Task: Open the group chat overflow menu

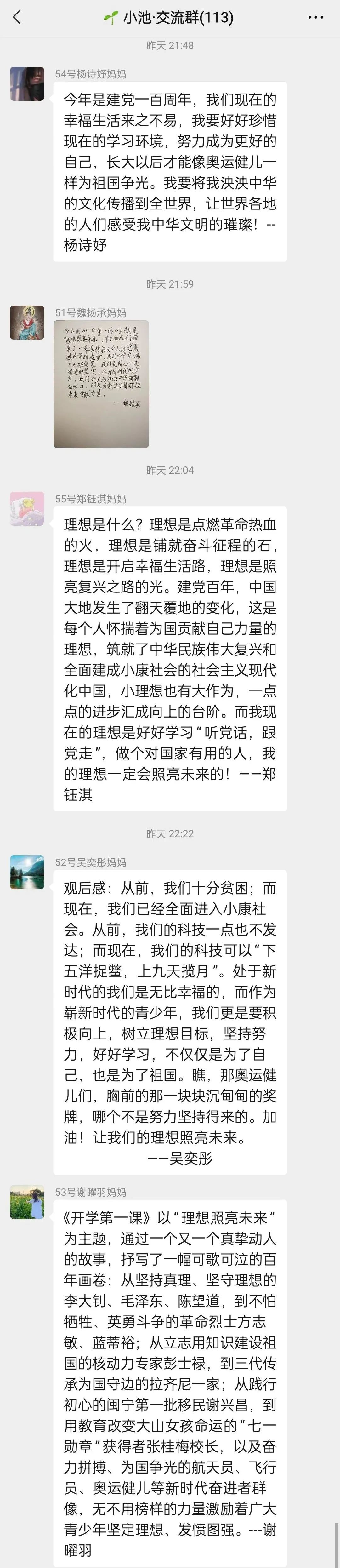Action: (316, 17)
